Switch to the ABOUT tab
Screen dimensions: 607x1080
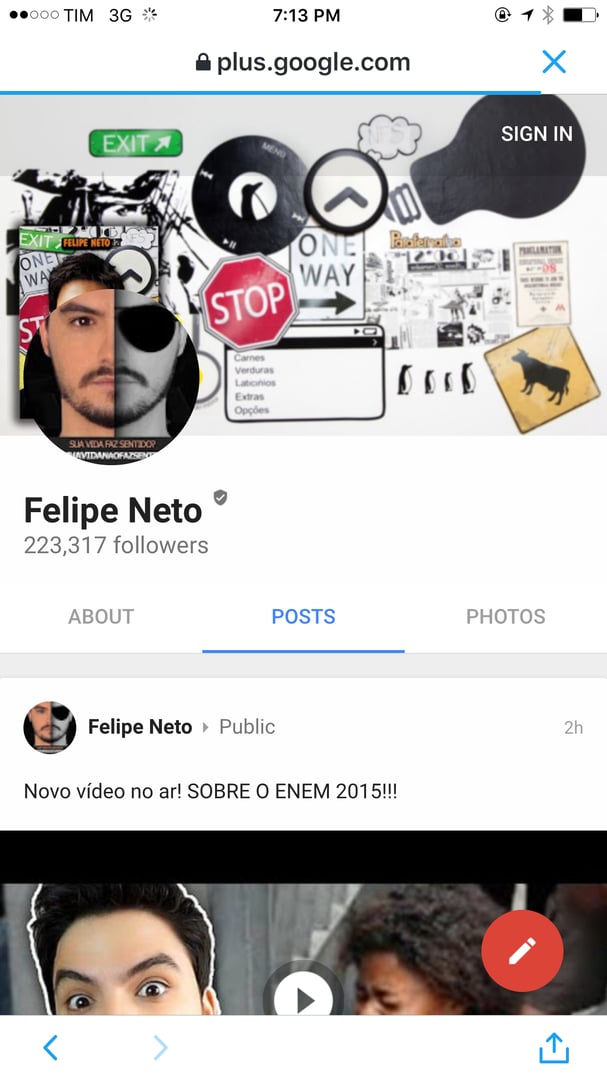(x=101, y=616)
